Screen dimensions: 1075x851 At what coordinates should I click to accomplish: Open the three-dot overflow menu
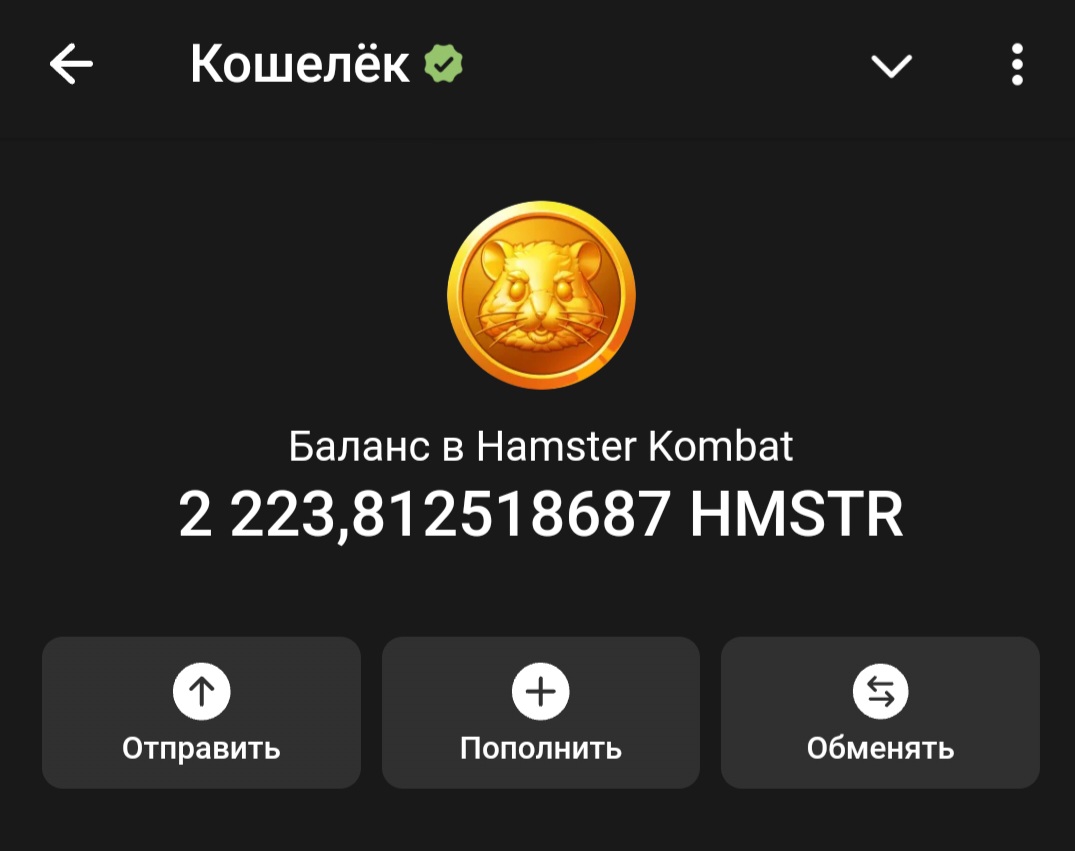(x=1017, y=65)
